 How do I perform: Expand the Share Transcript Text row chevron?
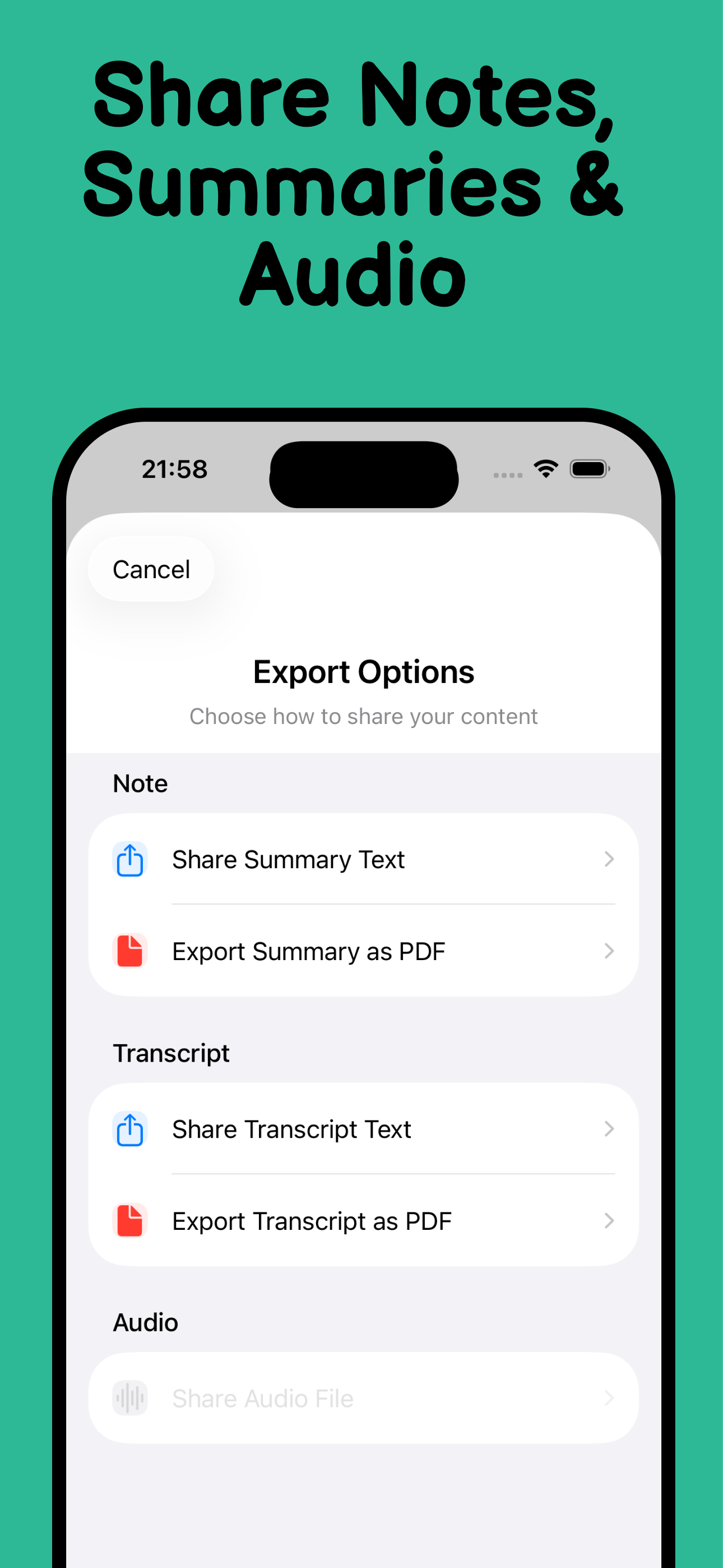coord(609,1129)
